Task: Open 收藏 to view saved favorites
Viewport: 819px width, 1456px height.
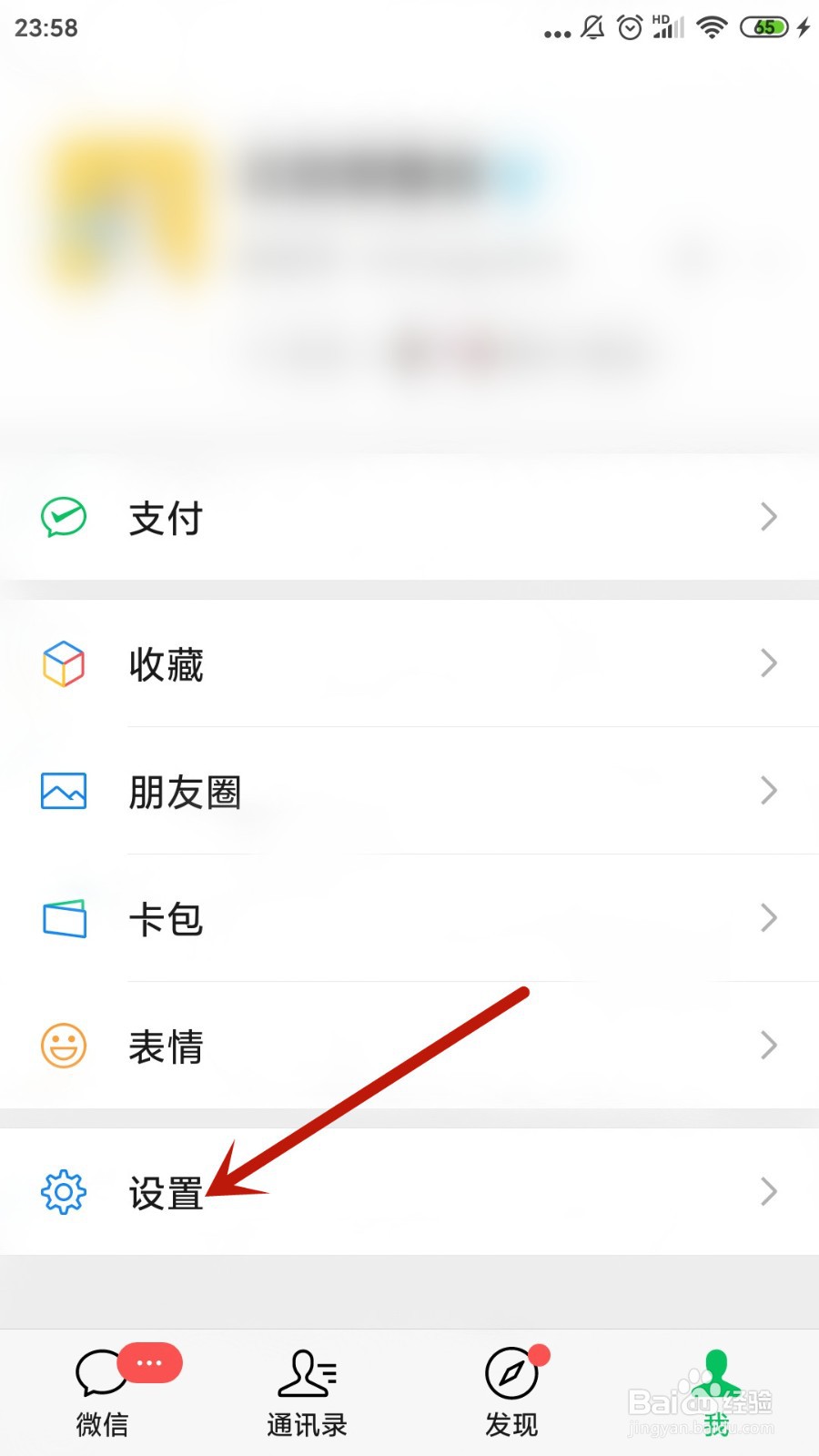Action: coord(409,664)
